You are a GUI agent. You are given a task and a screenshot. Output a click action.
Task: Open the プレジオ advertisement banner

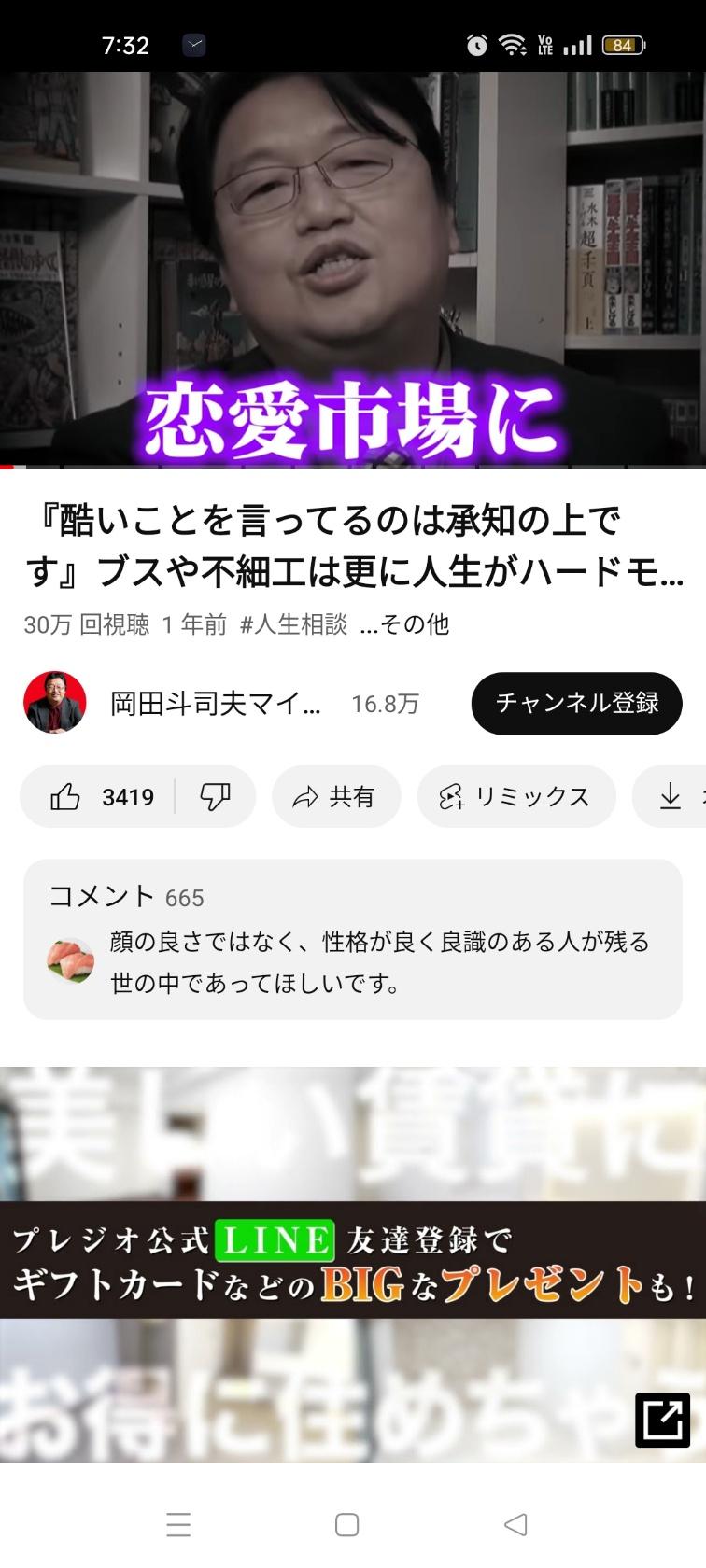(353, 1264)
